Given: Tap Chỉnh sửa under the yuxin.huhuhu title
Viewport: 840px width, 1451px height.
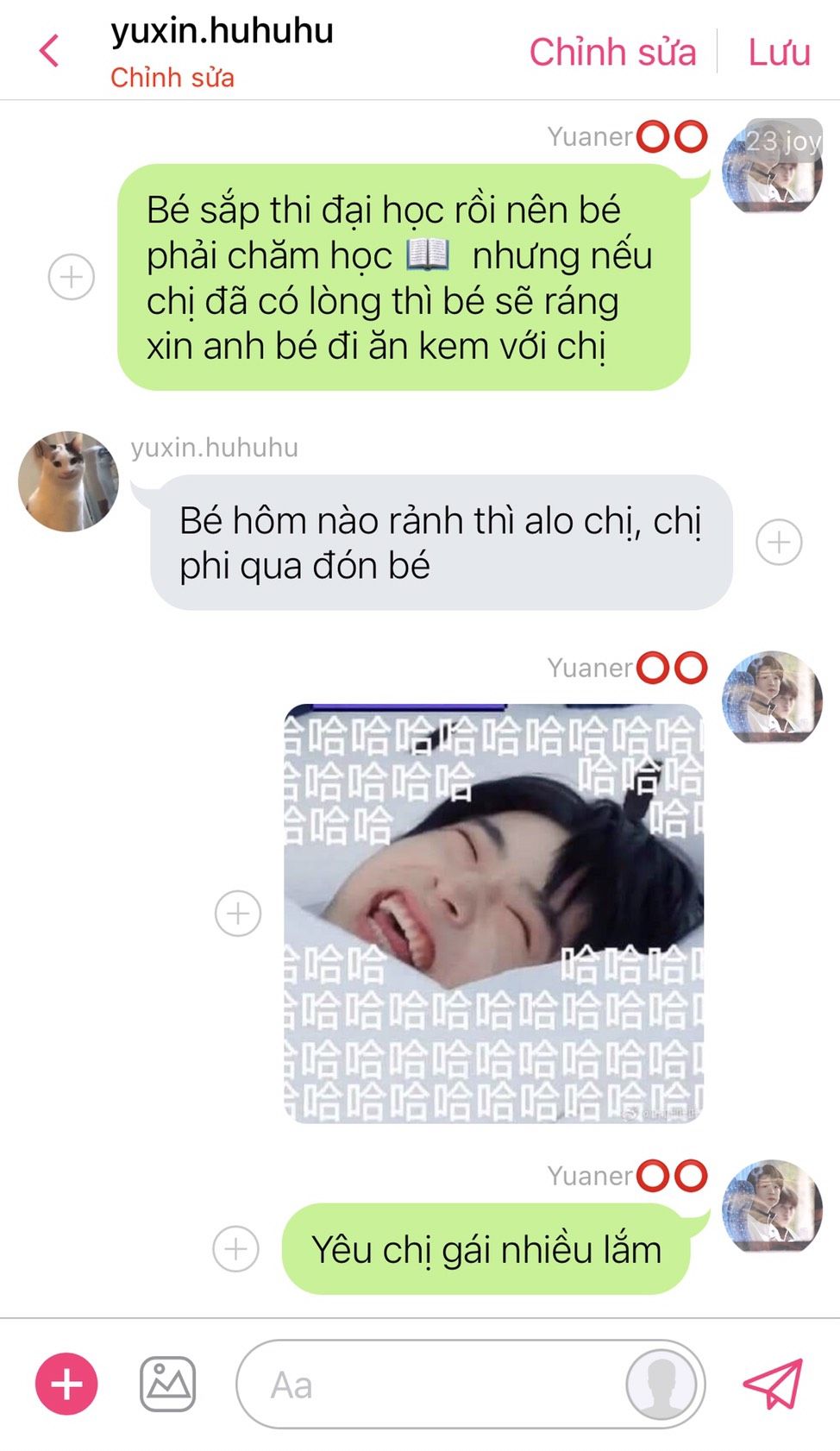Looking at the screenshot, I should coord(172,77).
